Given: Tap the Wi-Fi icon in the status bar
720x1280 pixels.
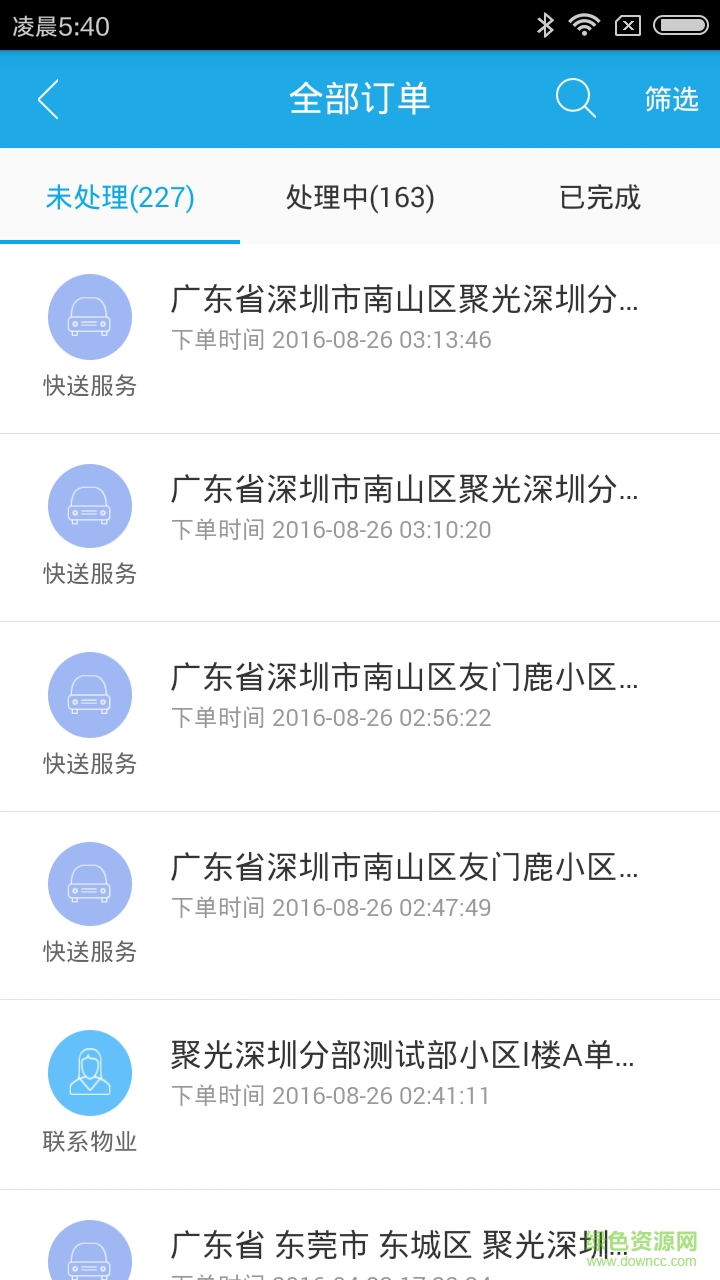Looking at the screenshot, I should (586, 22).
